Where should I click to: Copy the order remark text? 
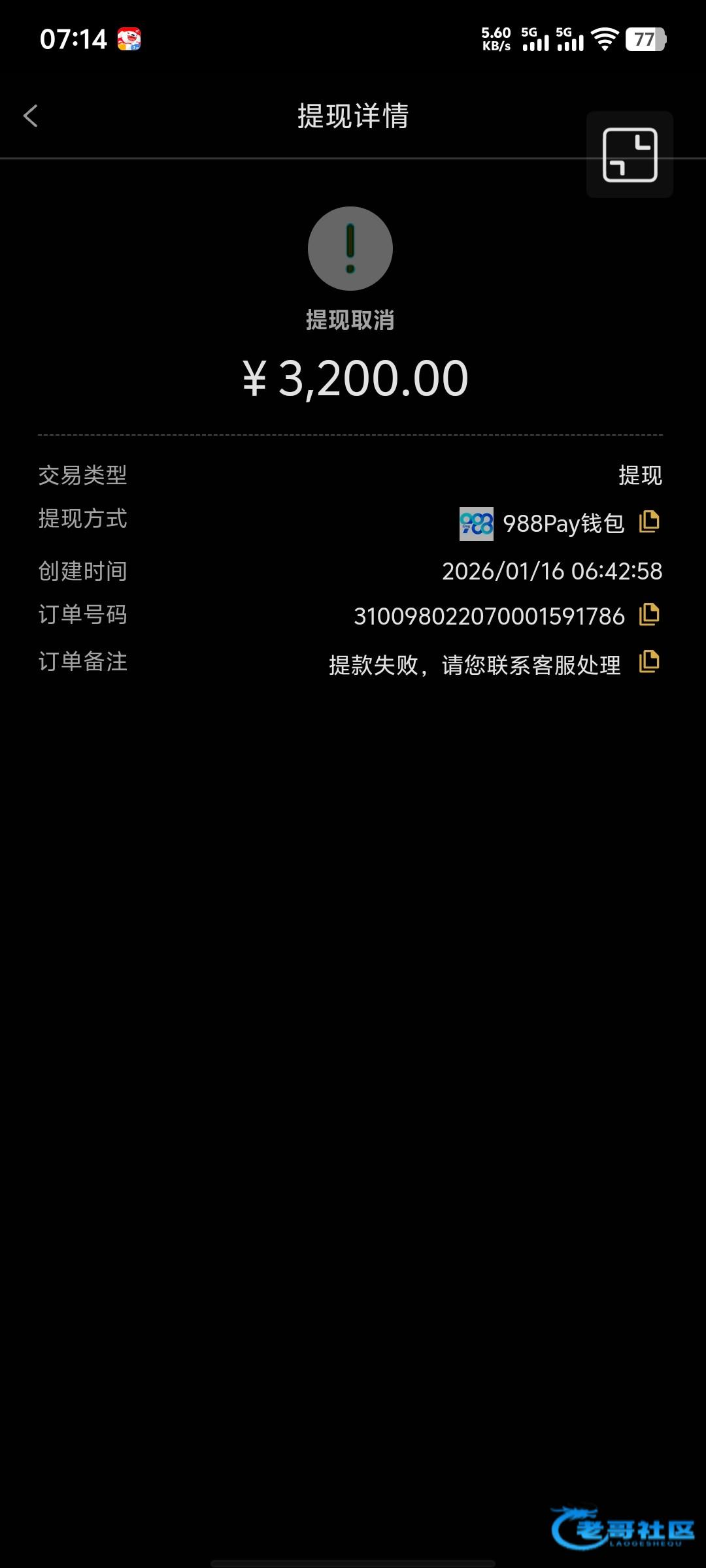(648, 662)
